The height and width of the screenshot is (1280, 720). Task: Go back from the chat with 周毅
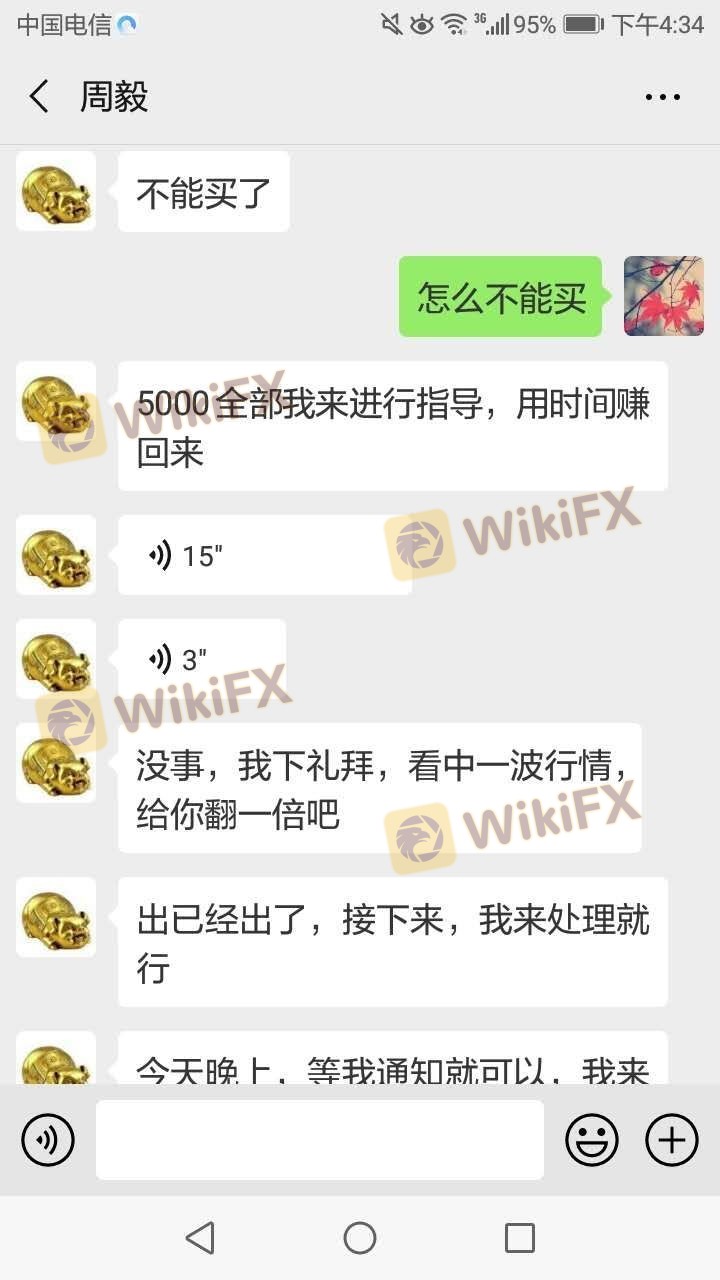39,97
